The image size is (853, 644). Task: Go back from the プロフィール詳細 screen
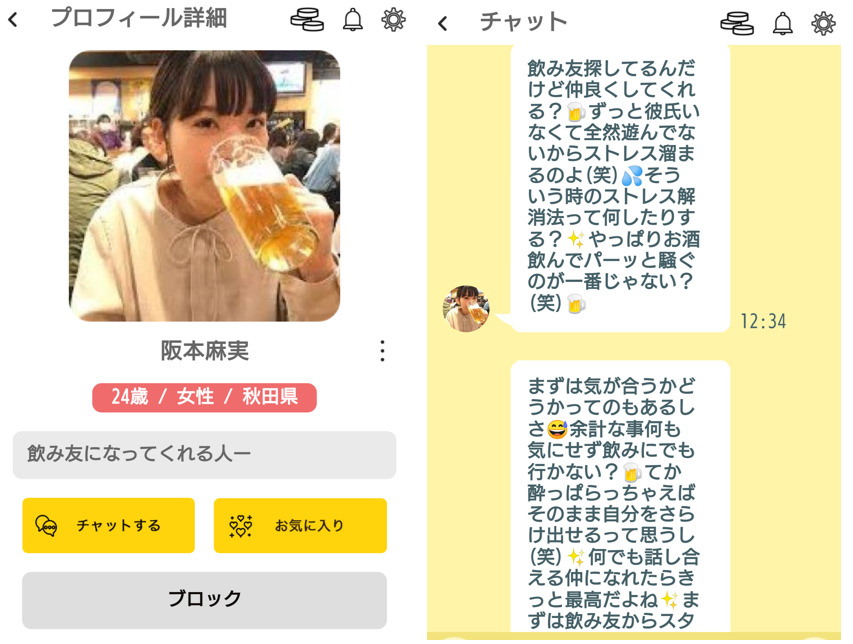(x=13, y=19)
